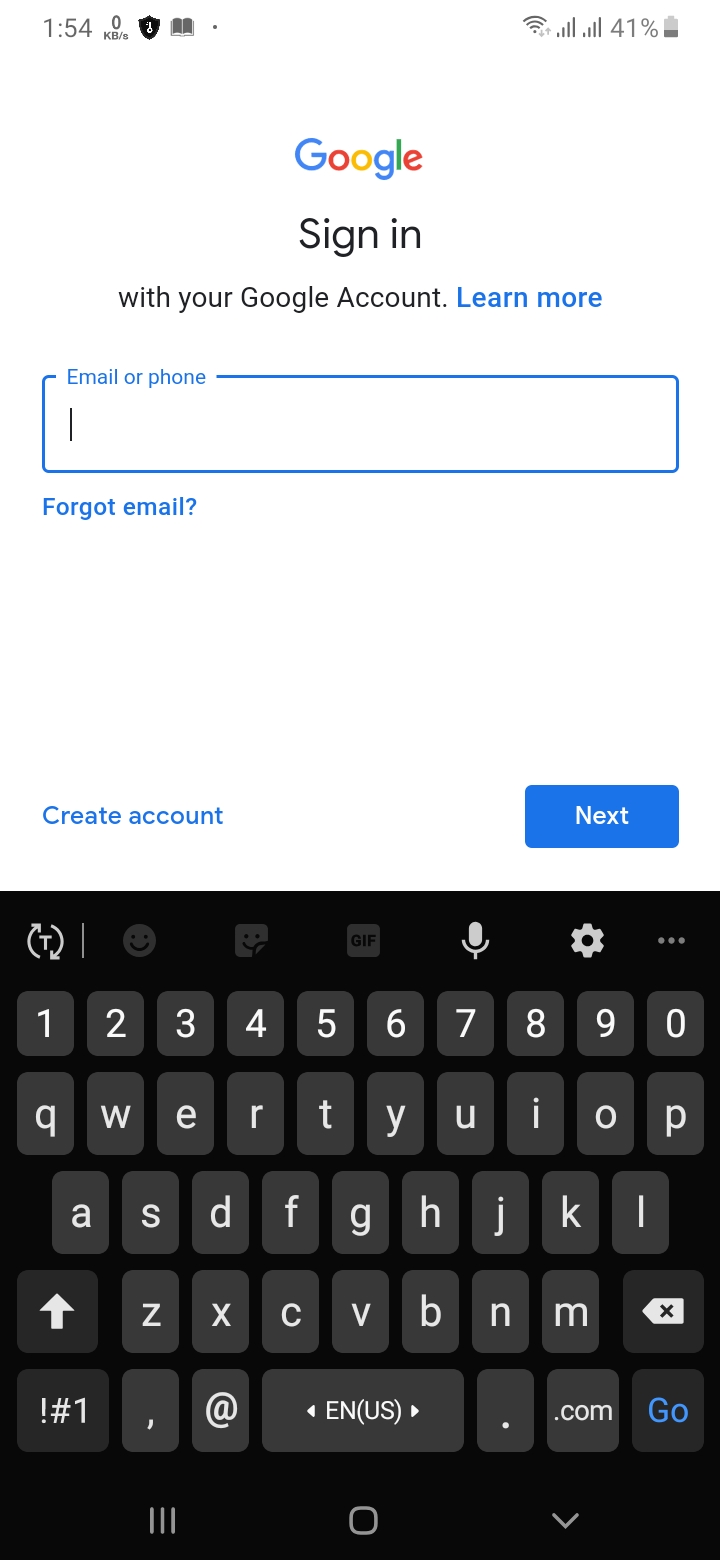Screen dimensions: 720x1560
Task: Tap Forgot email?
Action: tap(120, 507)
